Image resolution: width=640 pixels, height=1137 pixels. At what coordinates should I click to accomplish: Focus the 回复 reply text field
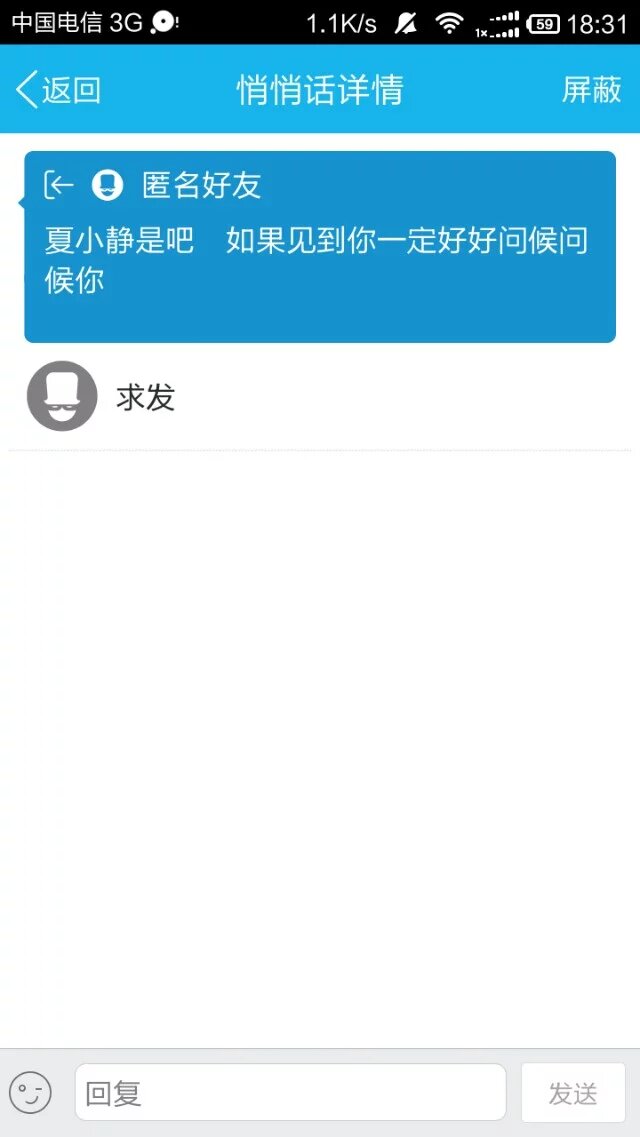click(x=290, y=1093)
